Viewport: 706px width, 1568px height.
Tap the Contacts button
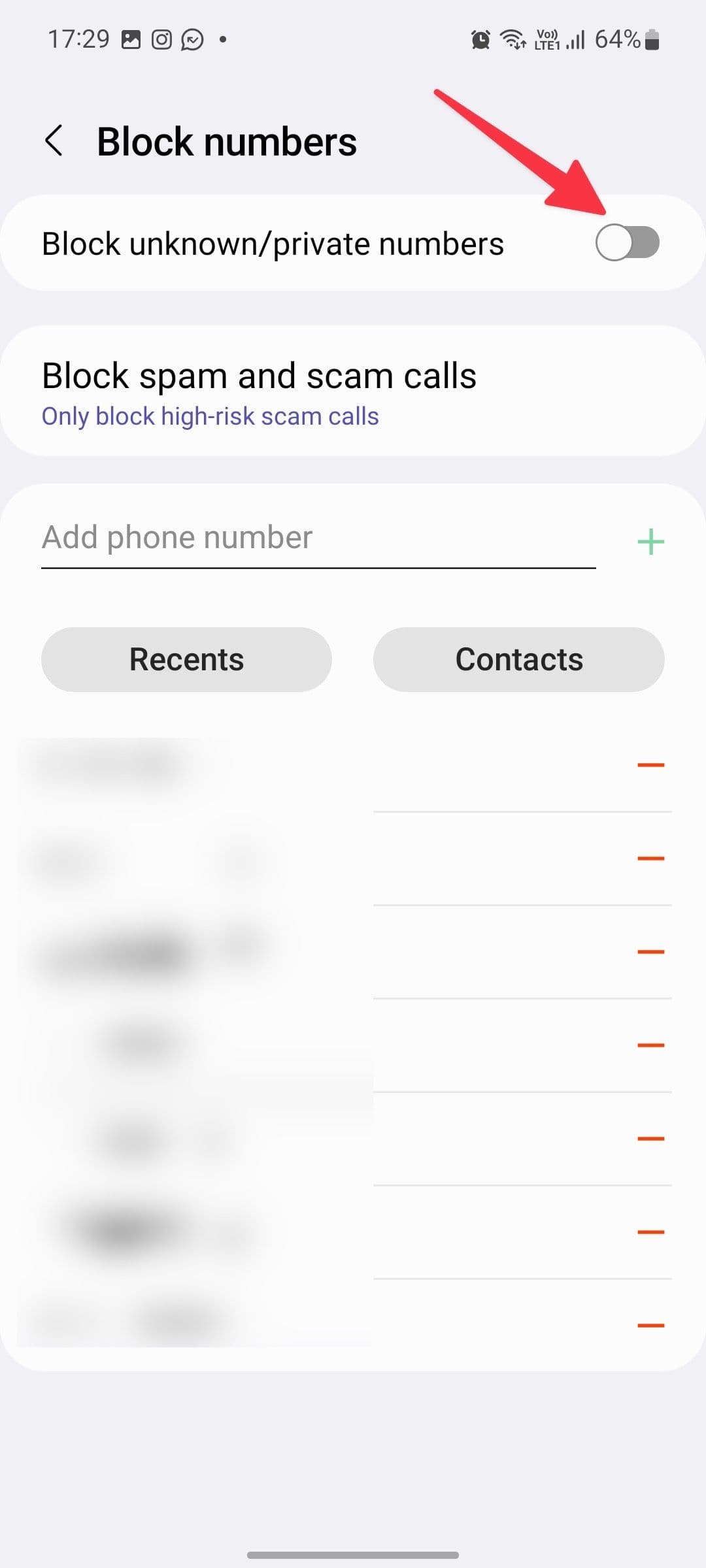pyautogui.click(x=518, y=659)
